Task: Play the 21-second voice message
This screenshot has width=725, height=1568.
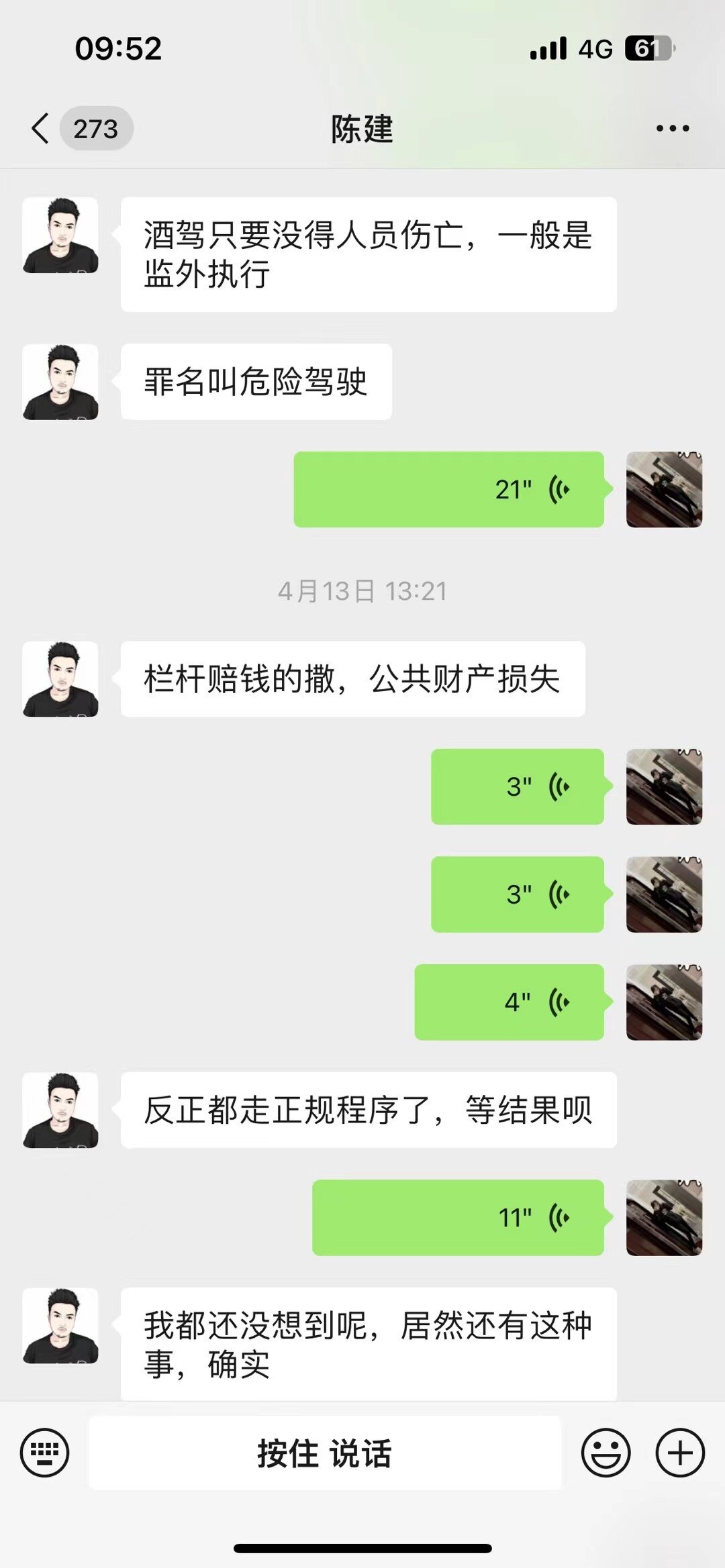Action: pos(448,489)
